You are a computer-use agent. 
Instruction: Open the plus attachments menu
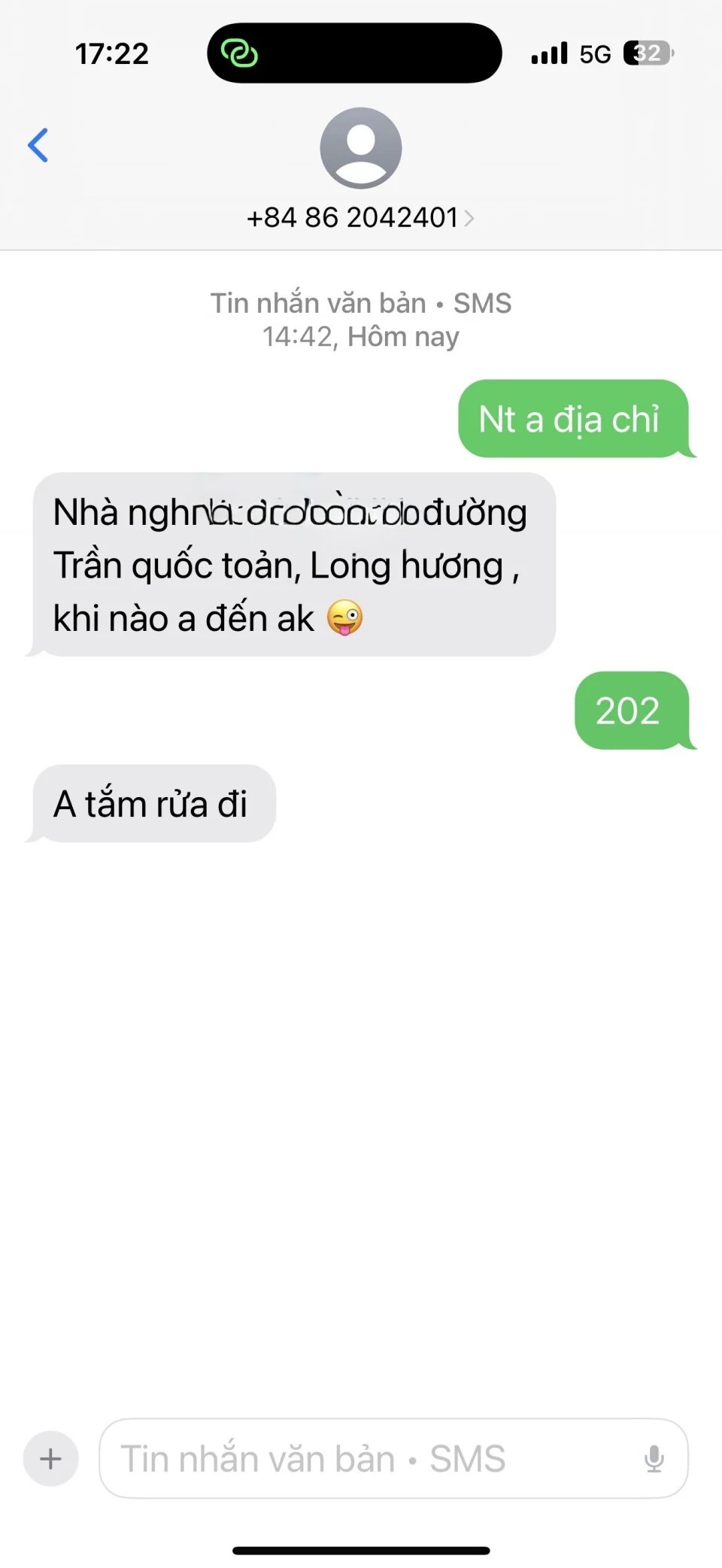[50, 1458]
